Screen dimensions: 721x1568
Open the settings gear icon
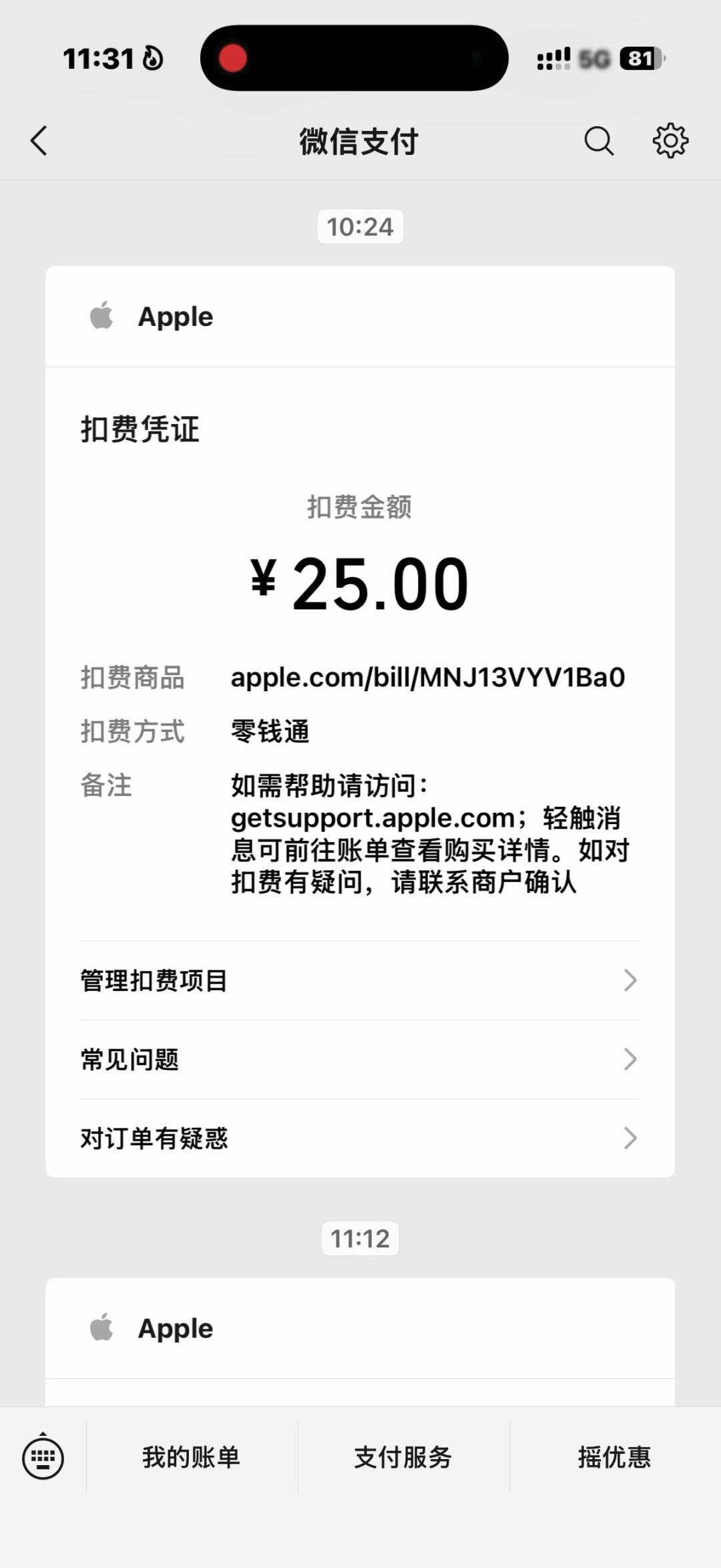tap(670, 140)
